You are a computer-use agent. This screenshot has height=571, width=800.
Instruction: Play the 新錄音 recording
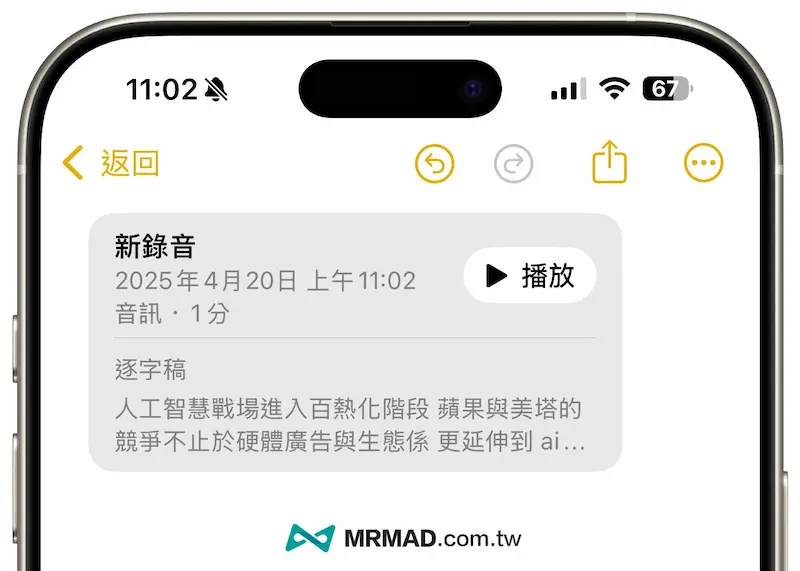(x=530, y=276)
